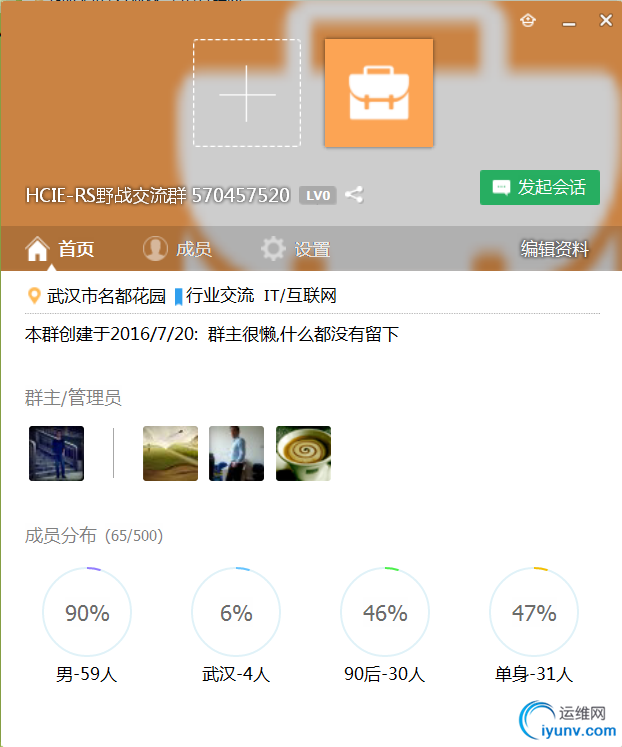Image resolution: width=622 pixels, height=747 pixels.
Task: Close the group profile window
Action: pos(605,20)
